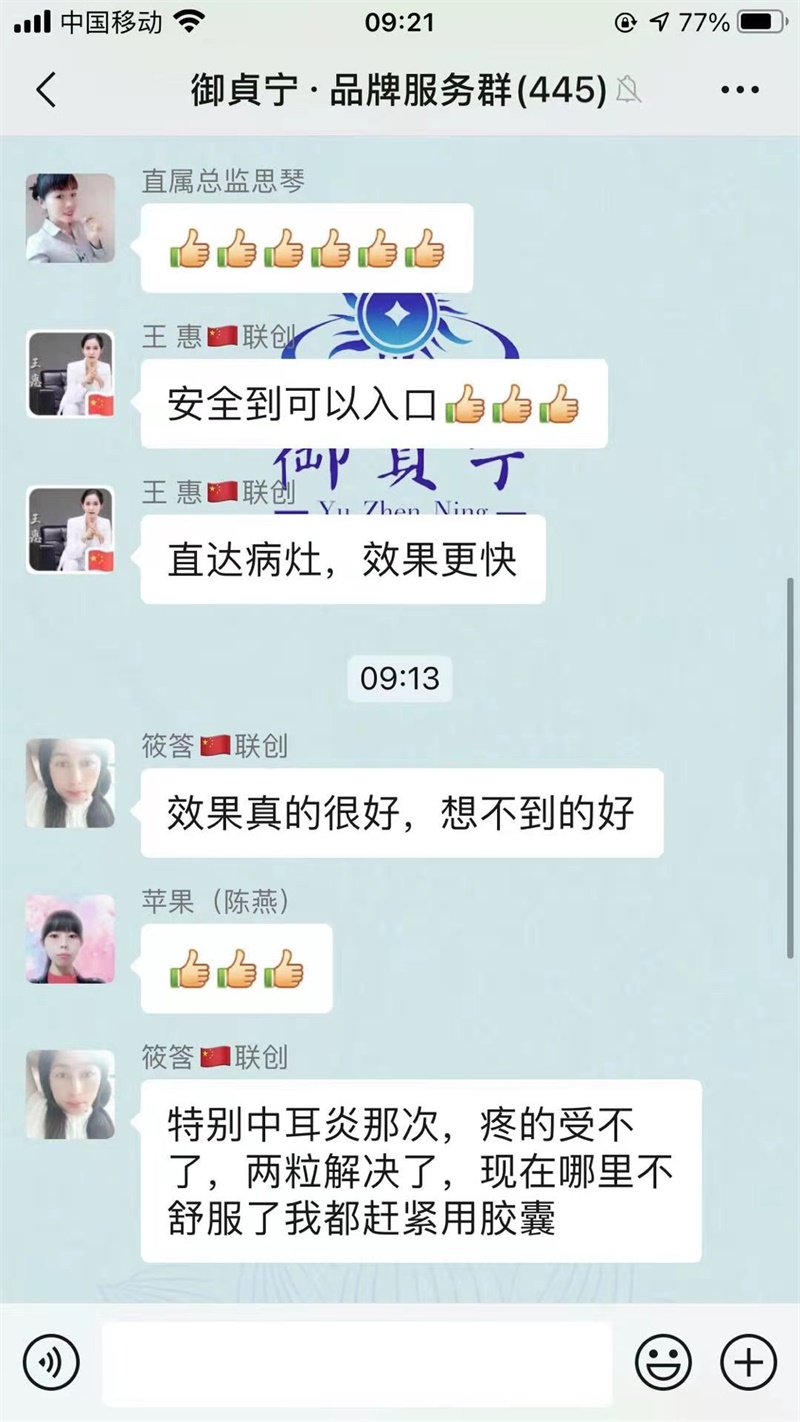This screenshot has width=800, height=1422.
Task: Switch to voice message input
Action: pos(50,1362)
